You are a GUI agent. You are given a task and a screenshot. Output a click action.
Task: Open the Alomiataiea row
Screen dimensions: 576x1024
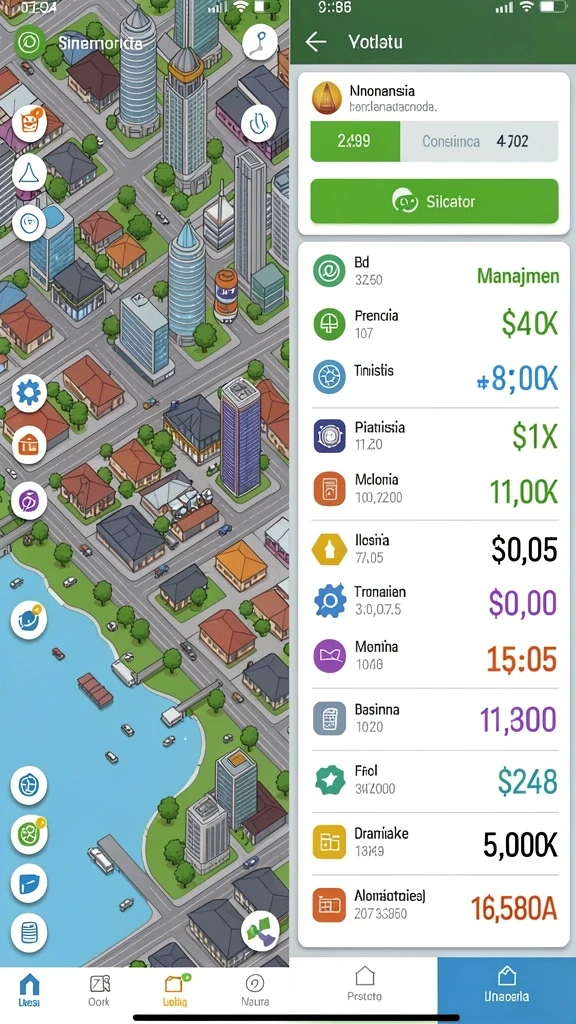(x=434, y=905)
